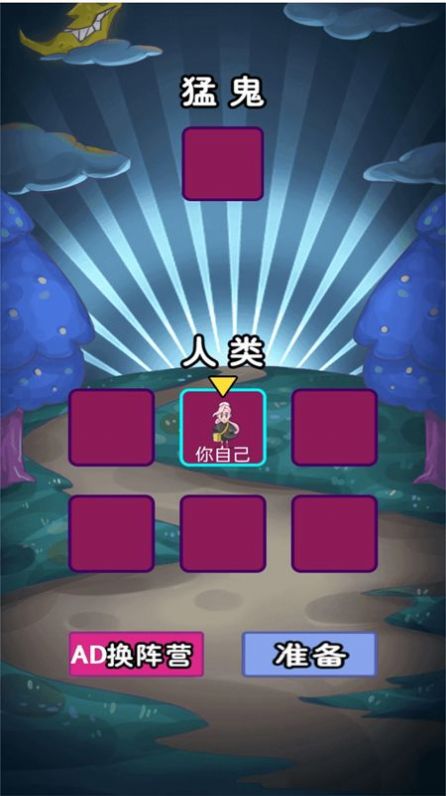Tap the 准备 ready button
446x796 pixels.
click(310, 654)
